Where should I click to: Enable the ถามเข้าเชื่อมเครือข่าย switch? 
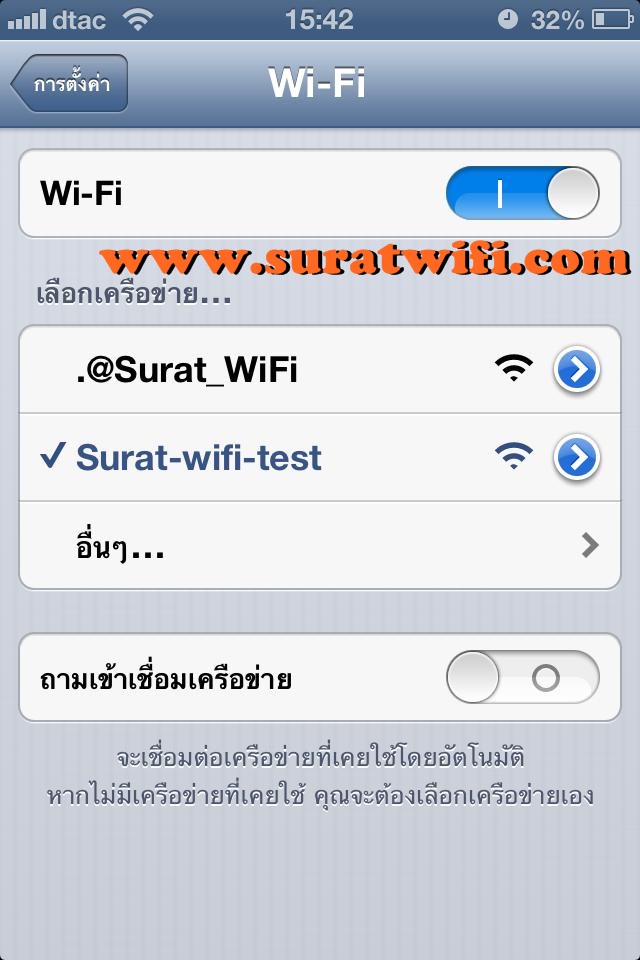coord(522,679)
